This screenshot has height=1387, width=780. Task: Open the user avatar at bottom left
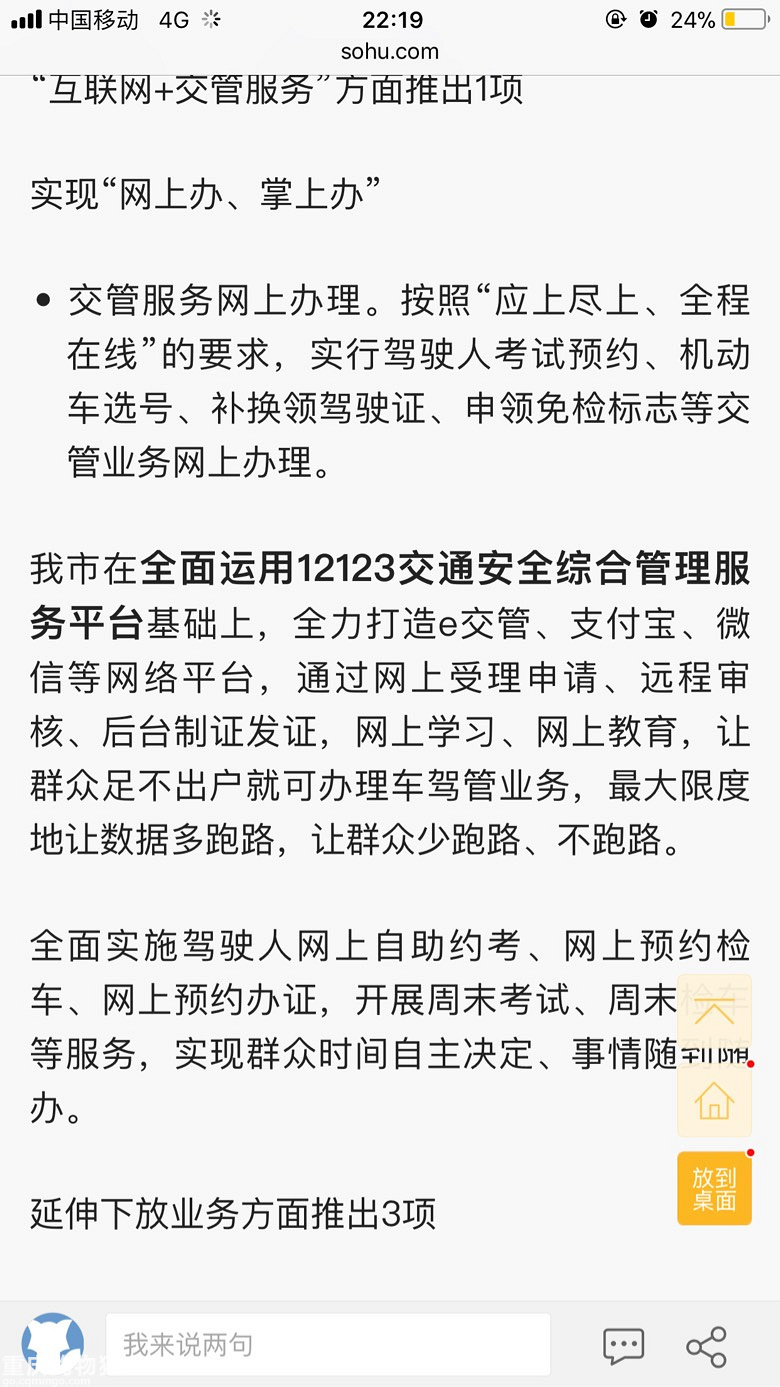pos(52,1344)
